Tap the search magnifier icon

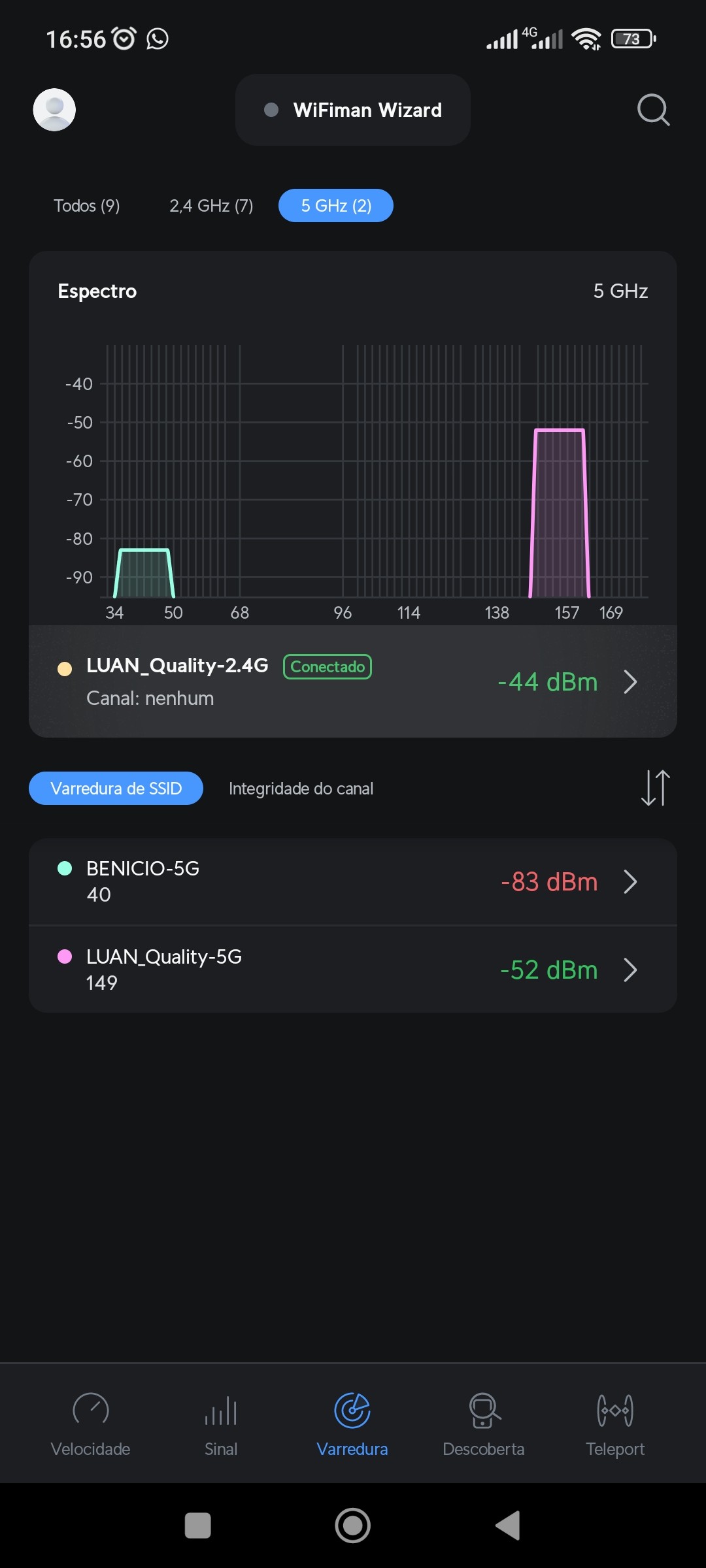(653, 110)
